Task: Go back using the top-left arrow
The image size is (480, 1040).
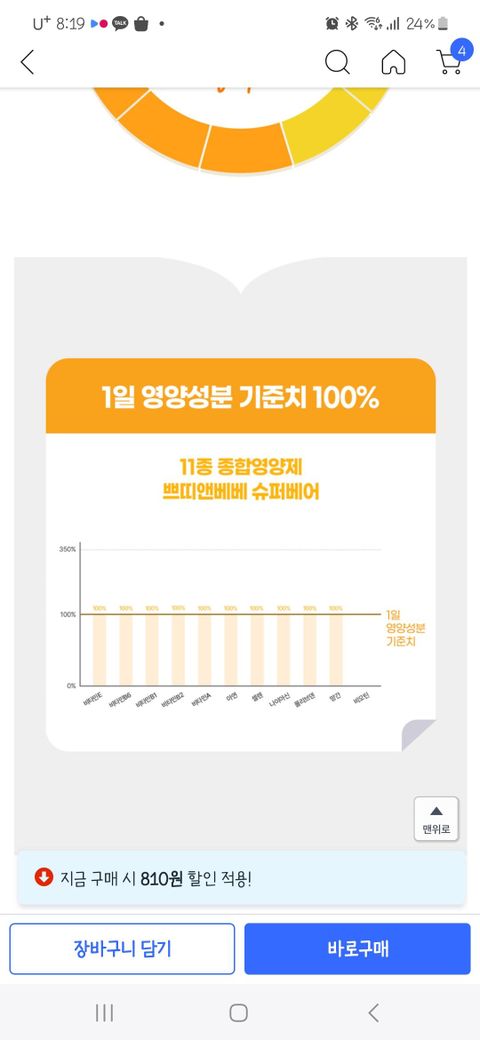Action: point(27,62)
